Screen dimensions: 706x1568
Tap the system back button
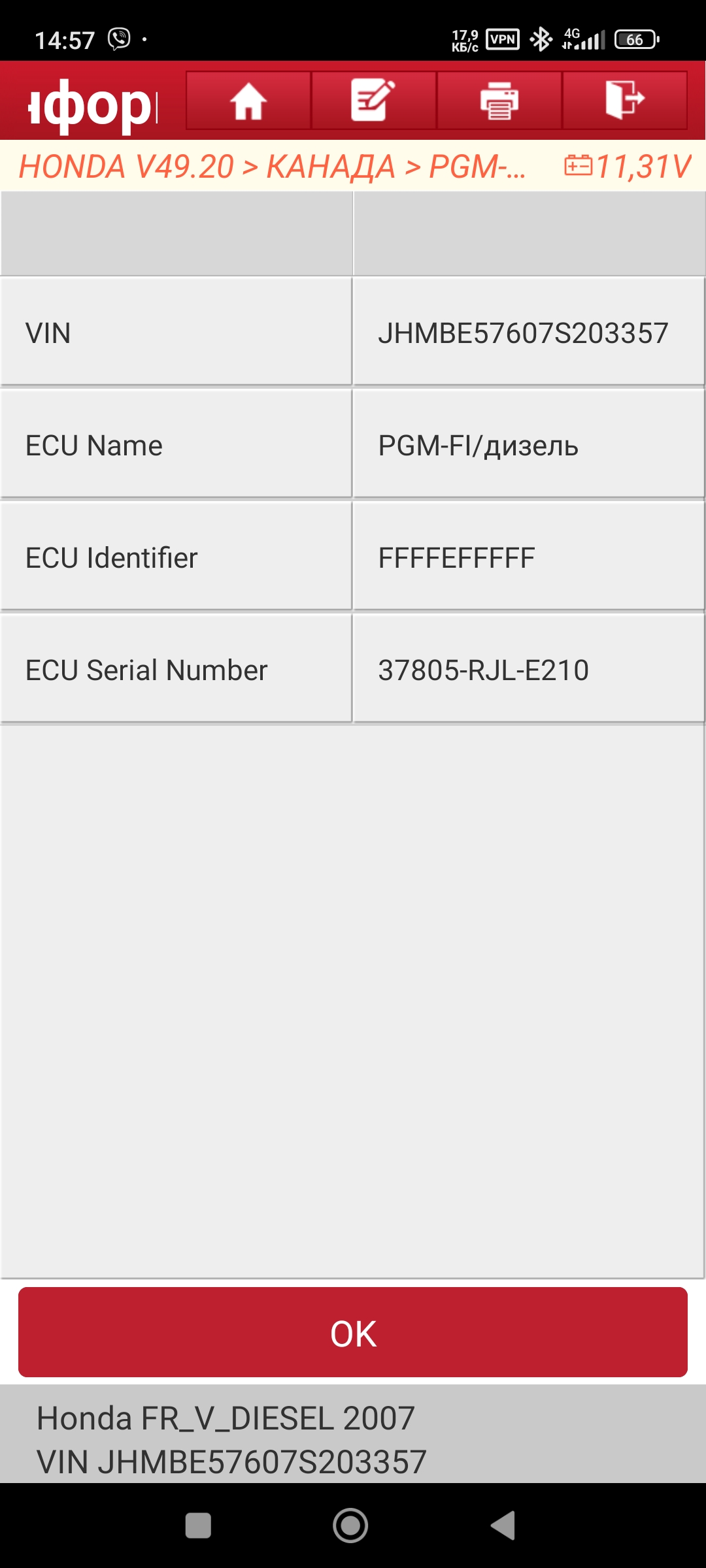503,1526
